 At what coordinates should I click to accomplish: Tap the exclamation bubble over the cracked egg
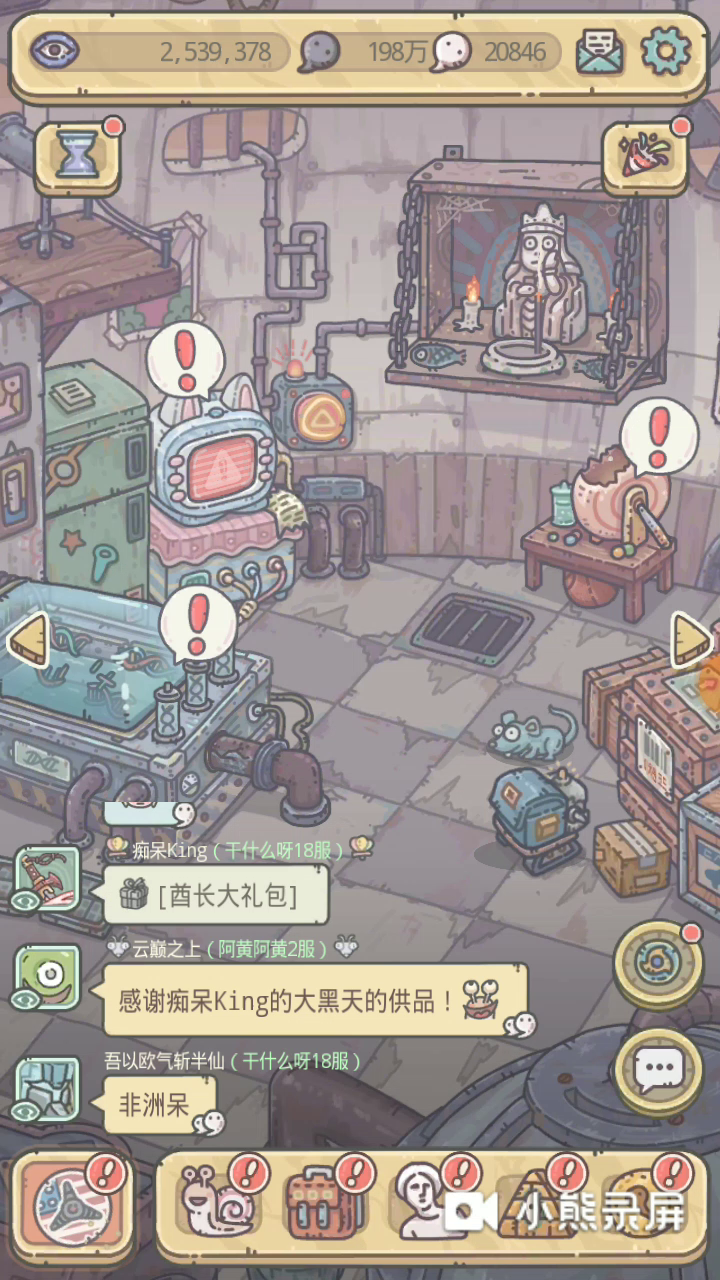(659, 436)
